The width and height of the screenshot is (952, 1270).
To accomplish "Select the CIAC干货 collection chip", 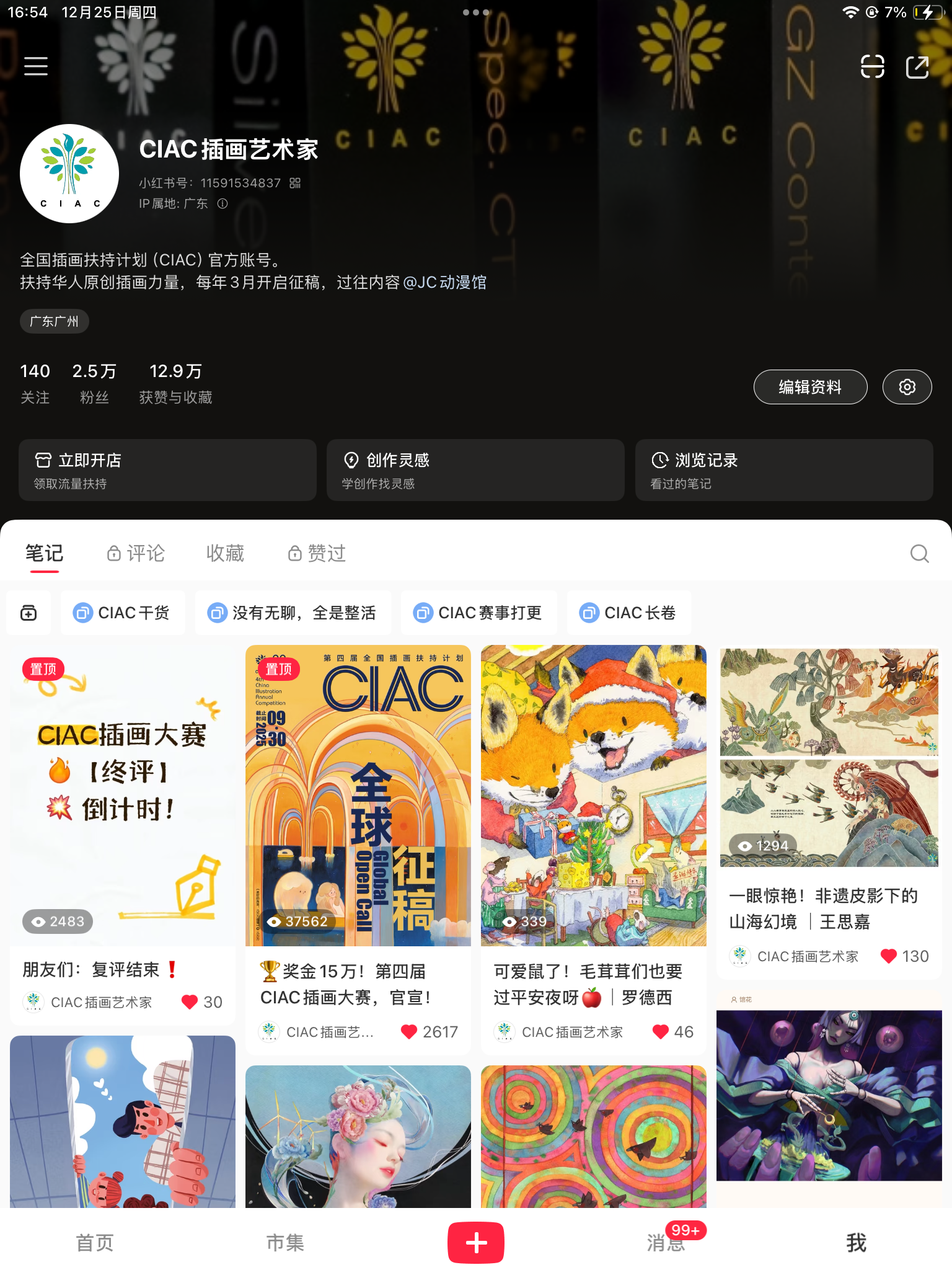I will coord(123,613).
